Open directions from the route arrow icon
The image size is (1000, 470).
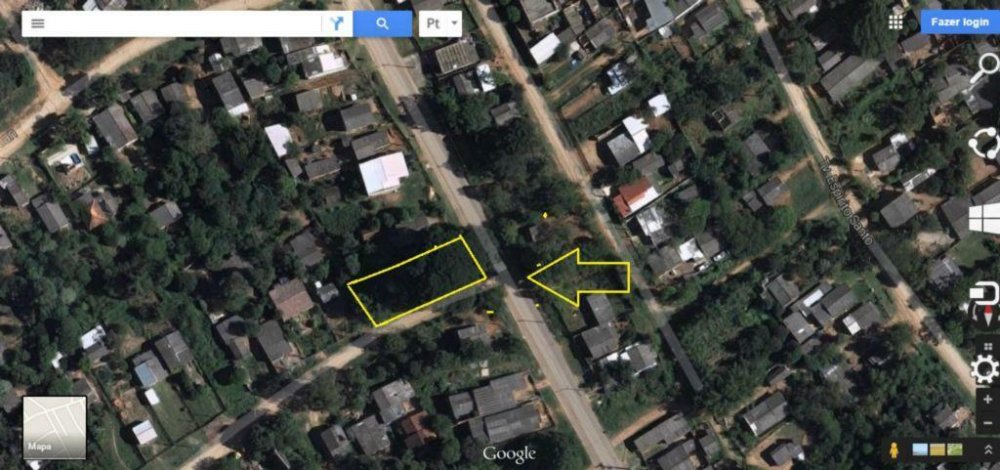(x=337, y=23)
